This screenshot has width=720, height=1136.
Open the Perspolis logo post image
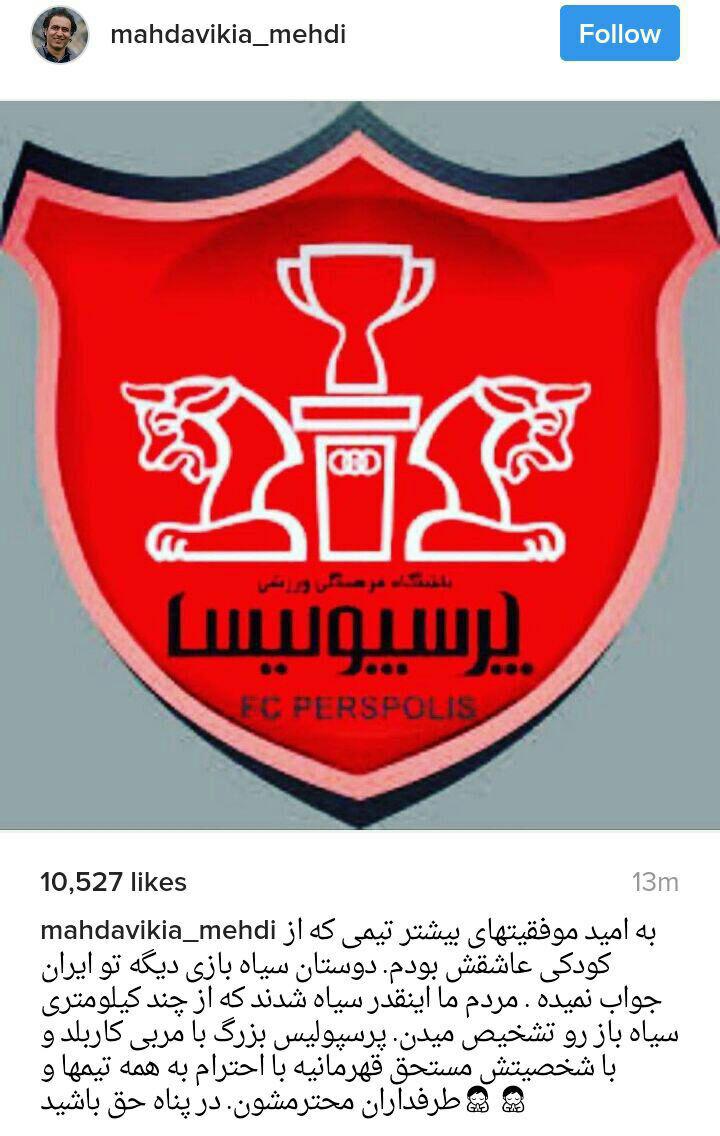[x=360, y=465]
